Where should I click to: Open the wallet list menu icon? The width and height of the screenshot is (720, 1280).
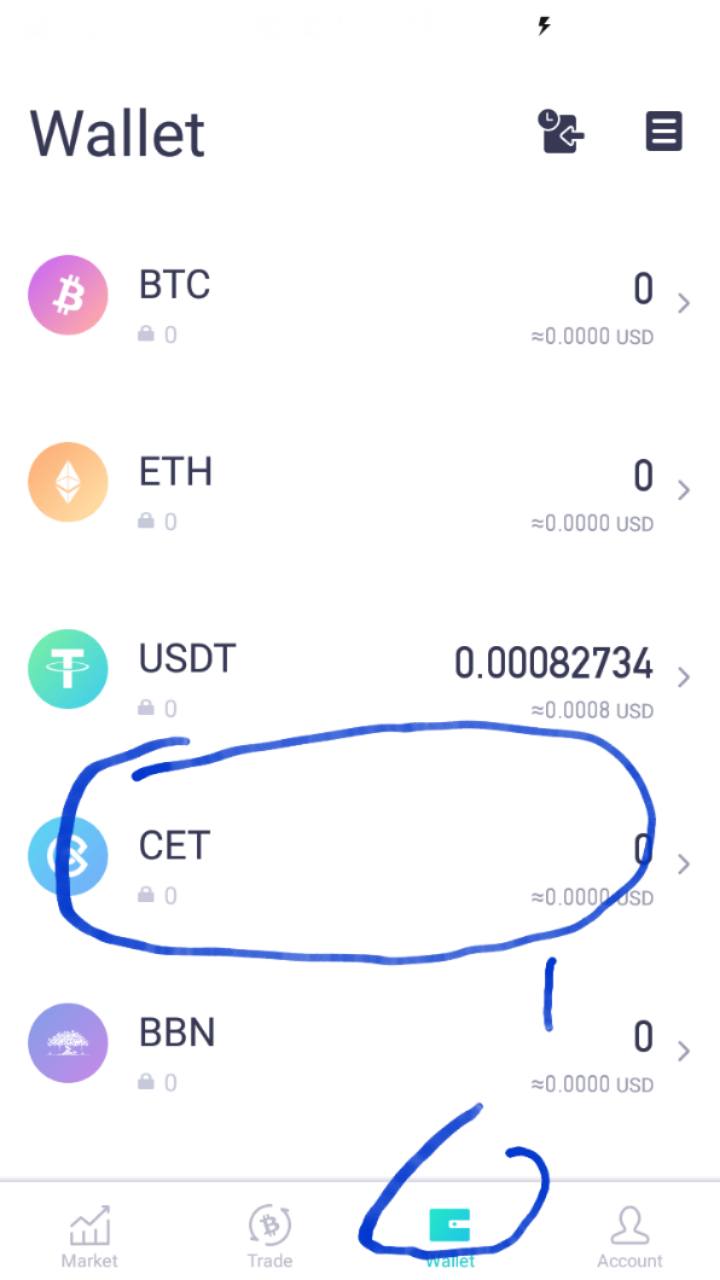663,132
